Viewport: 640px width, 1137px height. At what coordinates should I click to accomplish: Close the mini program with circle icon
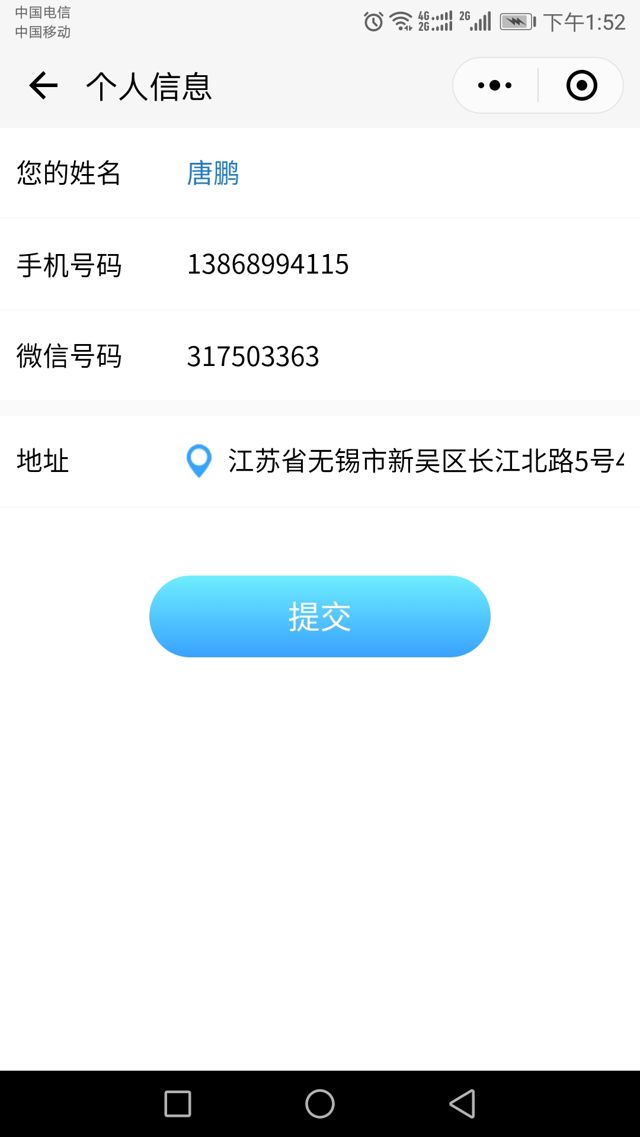coord(581,86)
